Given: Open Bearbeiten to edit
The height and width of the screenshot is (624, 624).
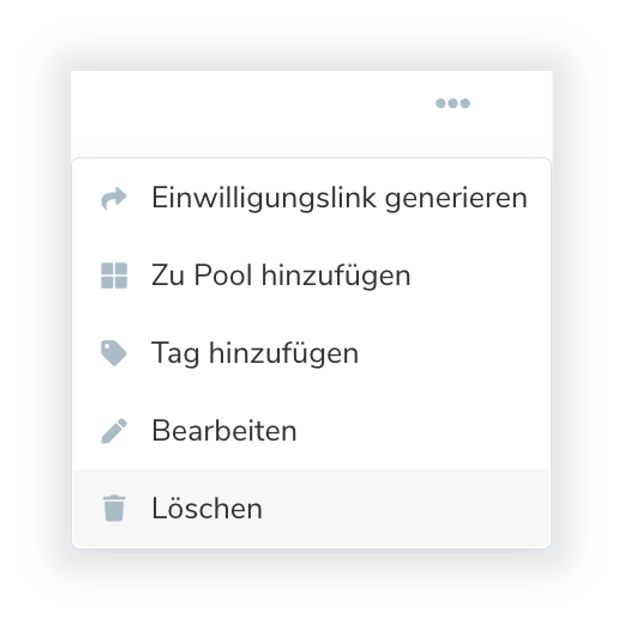Looking at the screenshot, I should point(224,431).
